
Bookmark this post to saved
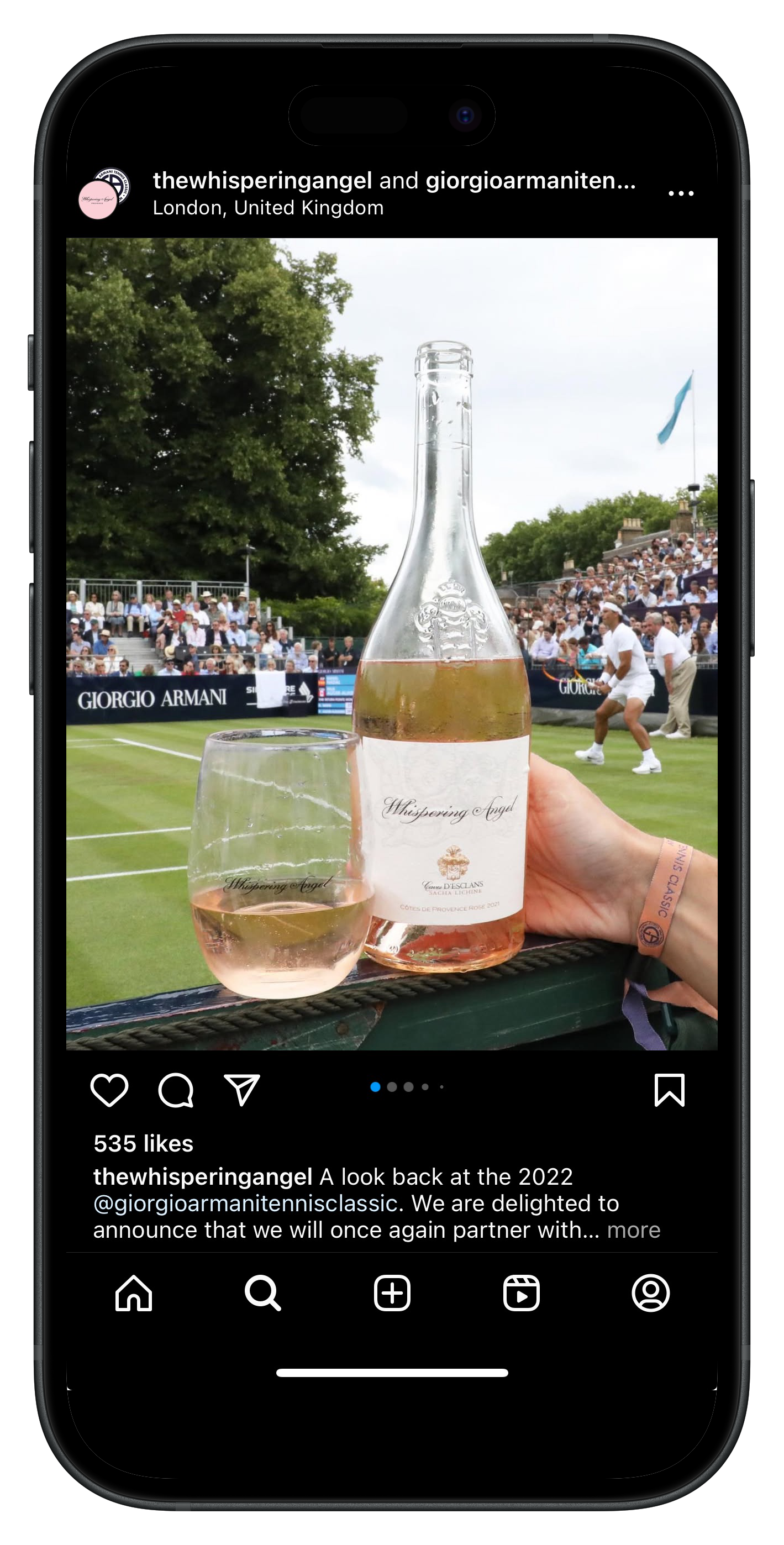[670, 1090]
